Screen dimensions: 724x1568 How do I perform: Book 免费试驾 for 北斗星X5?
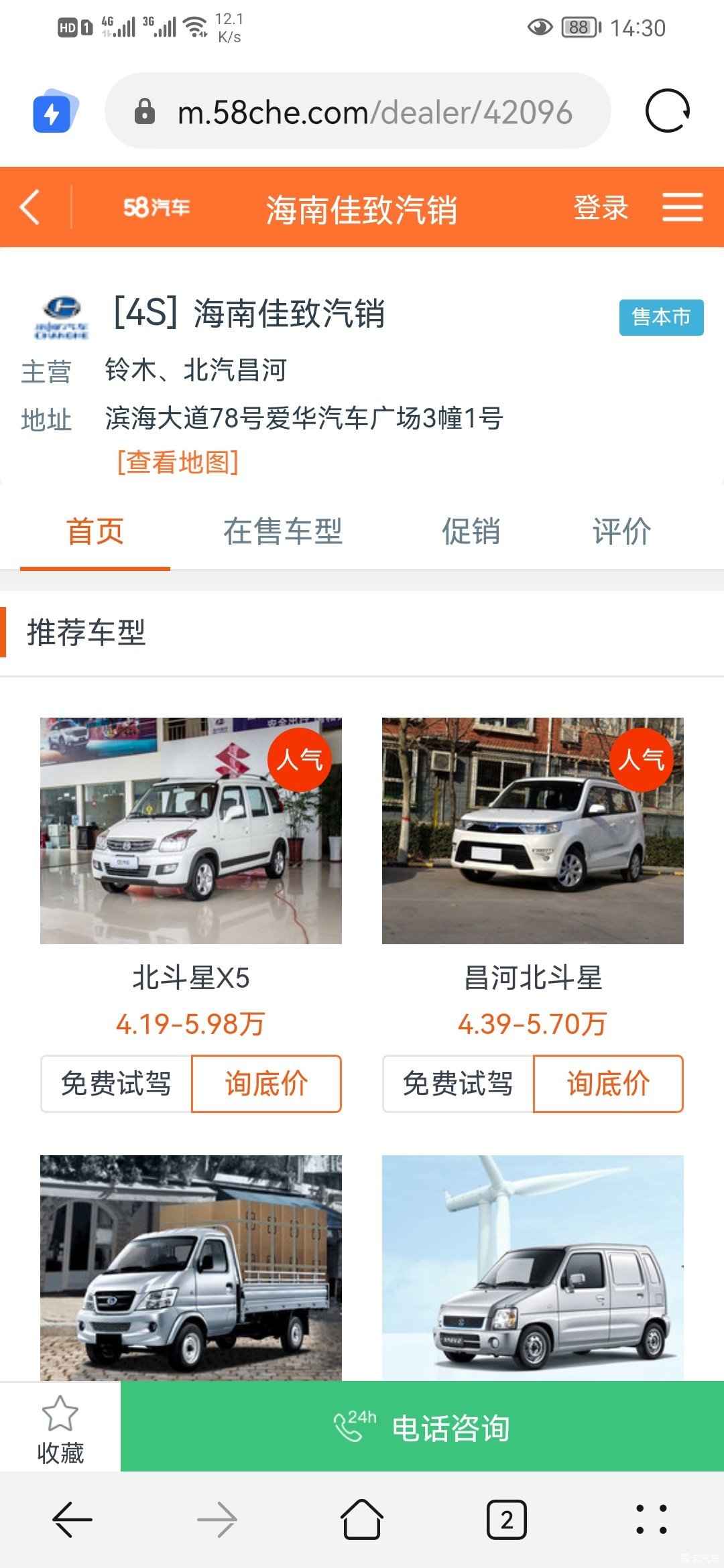pyautogui.click(x=117, y=1084)
